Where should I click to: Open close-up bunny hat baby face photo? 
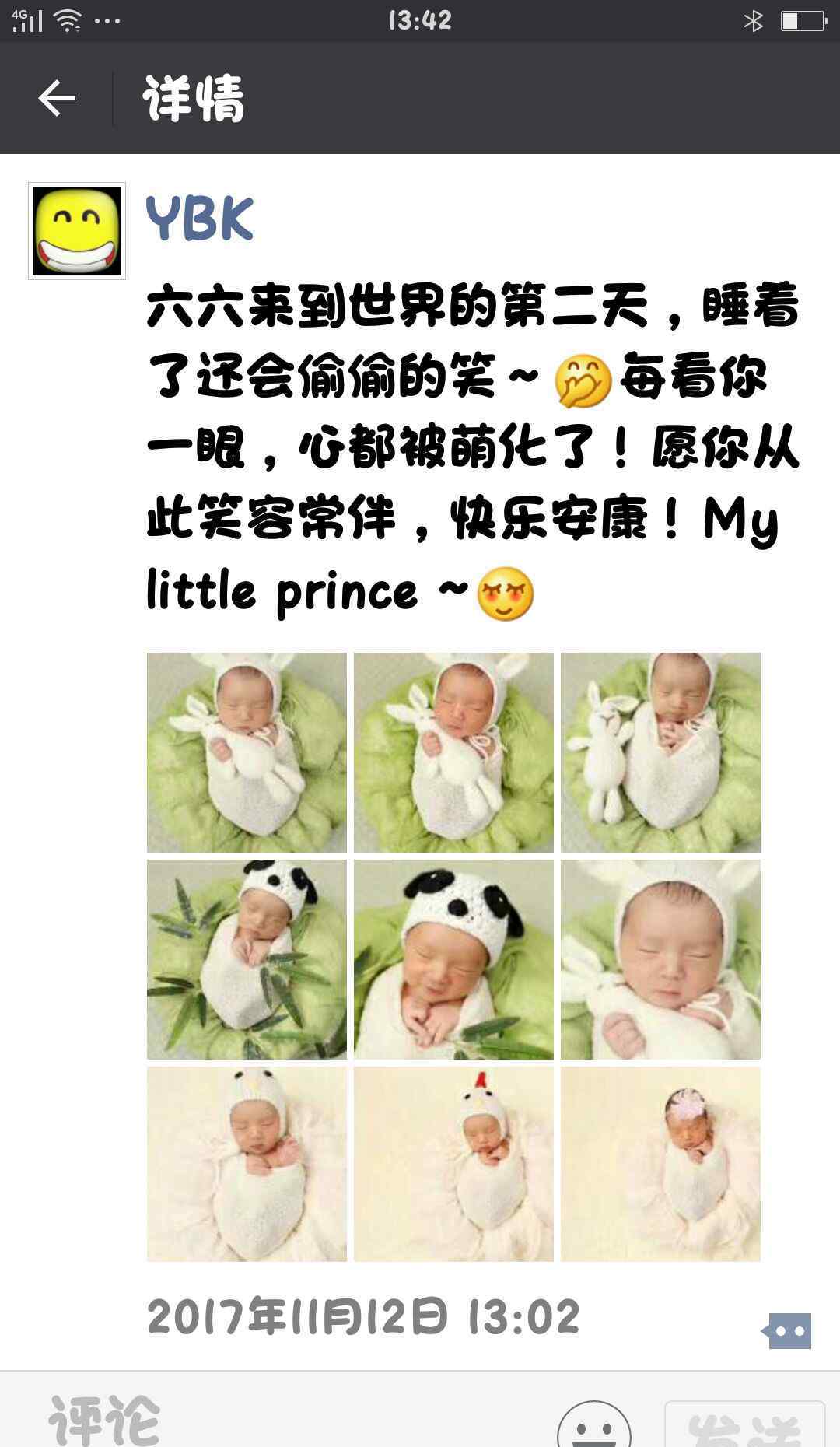pyautogui.click(x=660, y=959)
